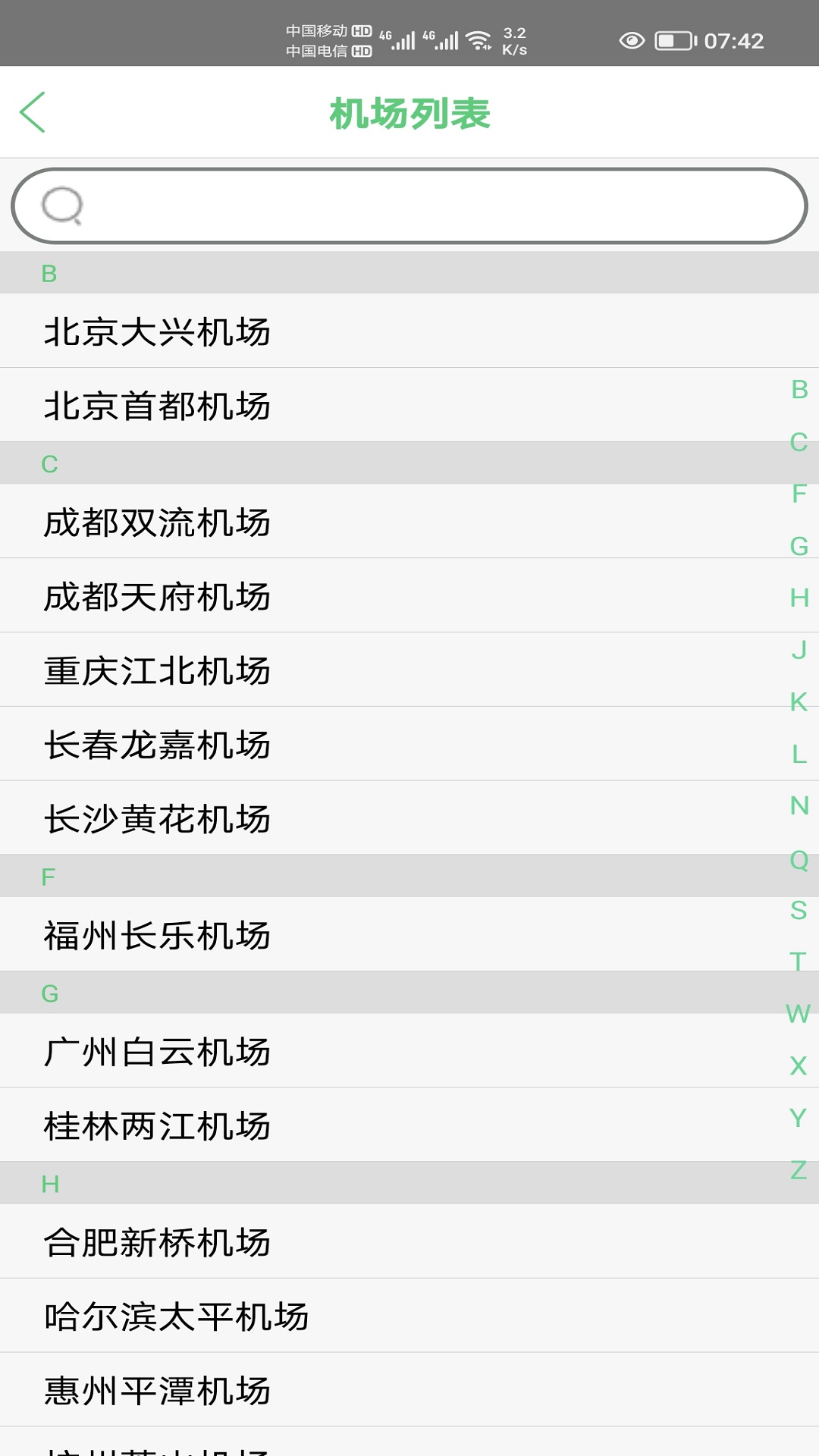
Task: Click the battery indicator in the status bar
Action: pos(673,40)
